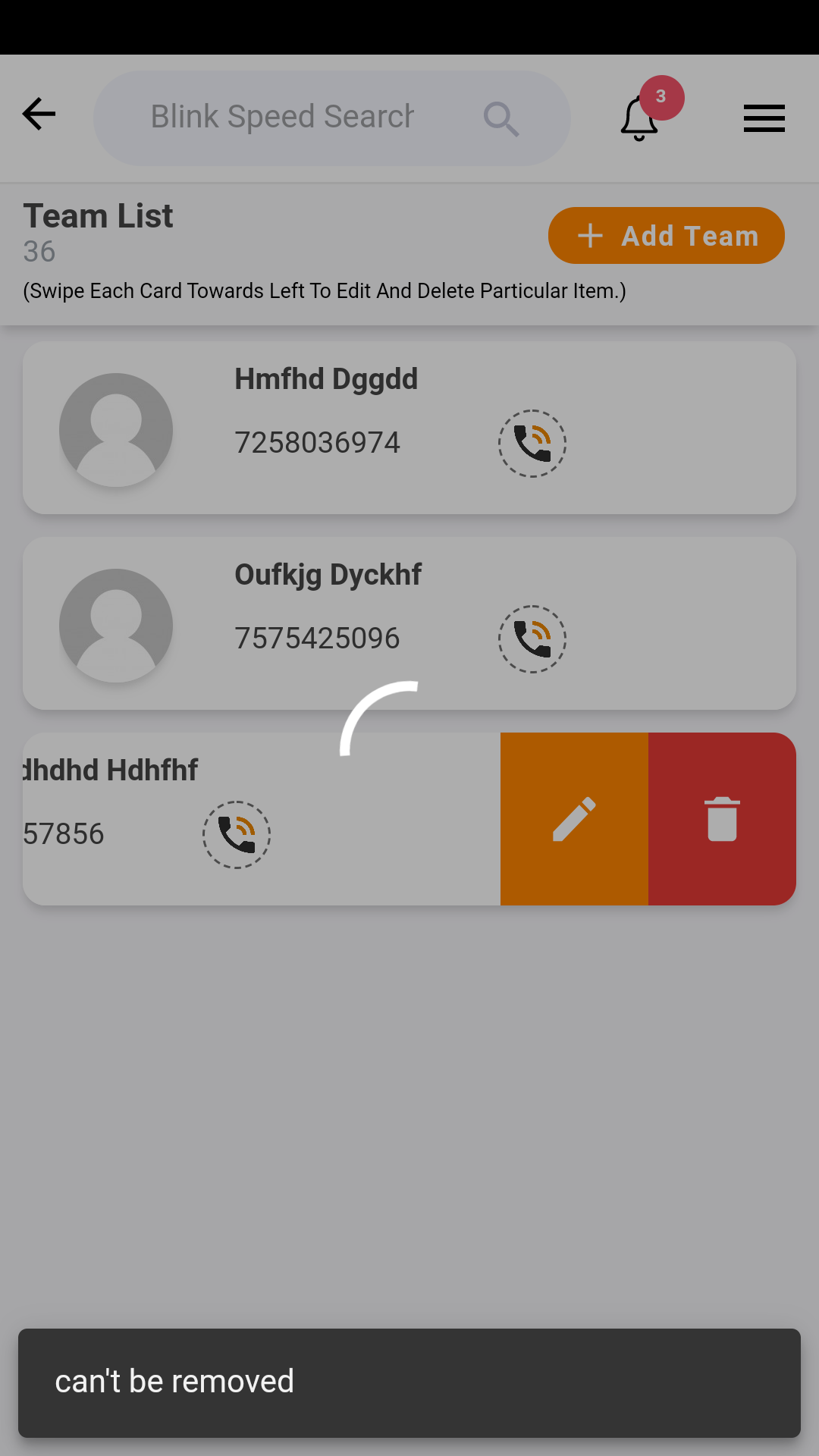Open the hamburger menu
819x1456 pixels.
coord(764,118)
